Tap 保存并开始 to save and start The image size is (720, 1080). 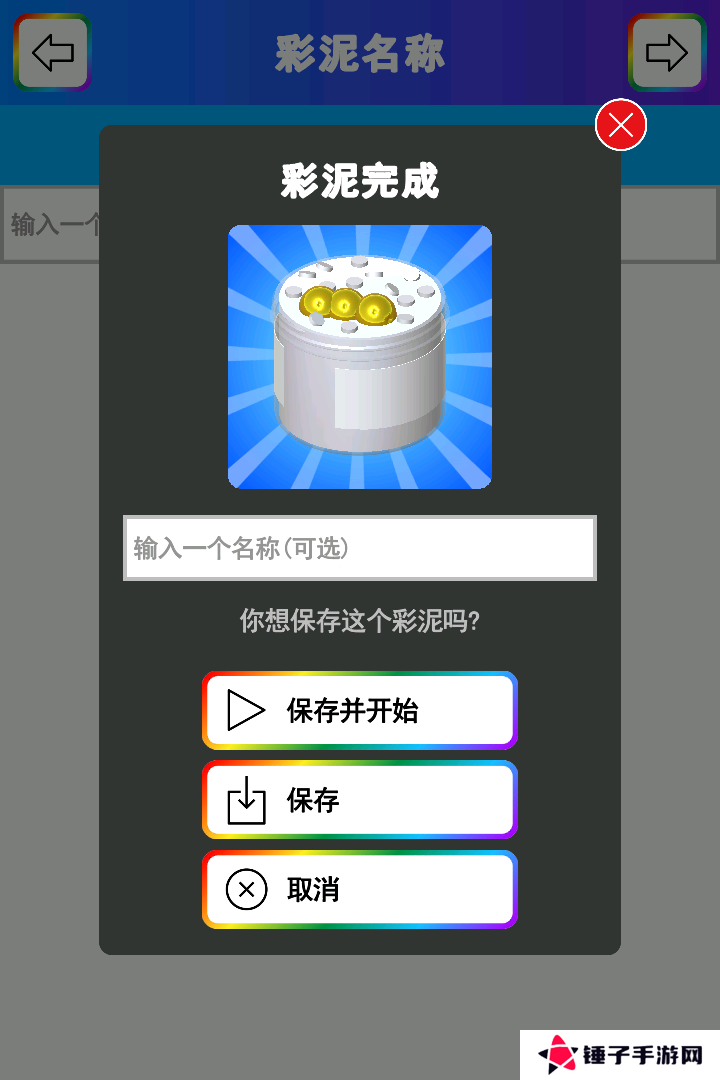pyautogui.click(x=360, y=711)
